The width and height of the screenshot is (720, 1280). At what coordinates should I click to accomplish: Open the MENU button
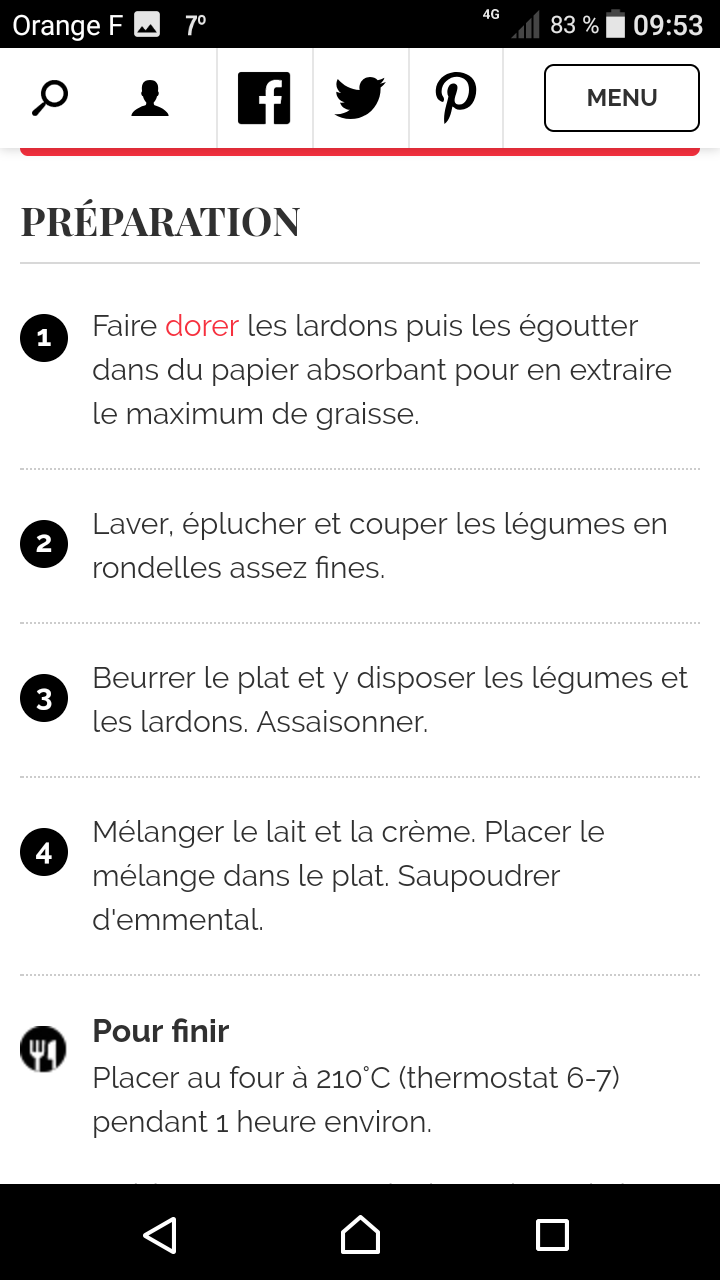[x=621, y=98]
